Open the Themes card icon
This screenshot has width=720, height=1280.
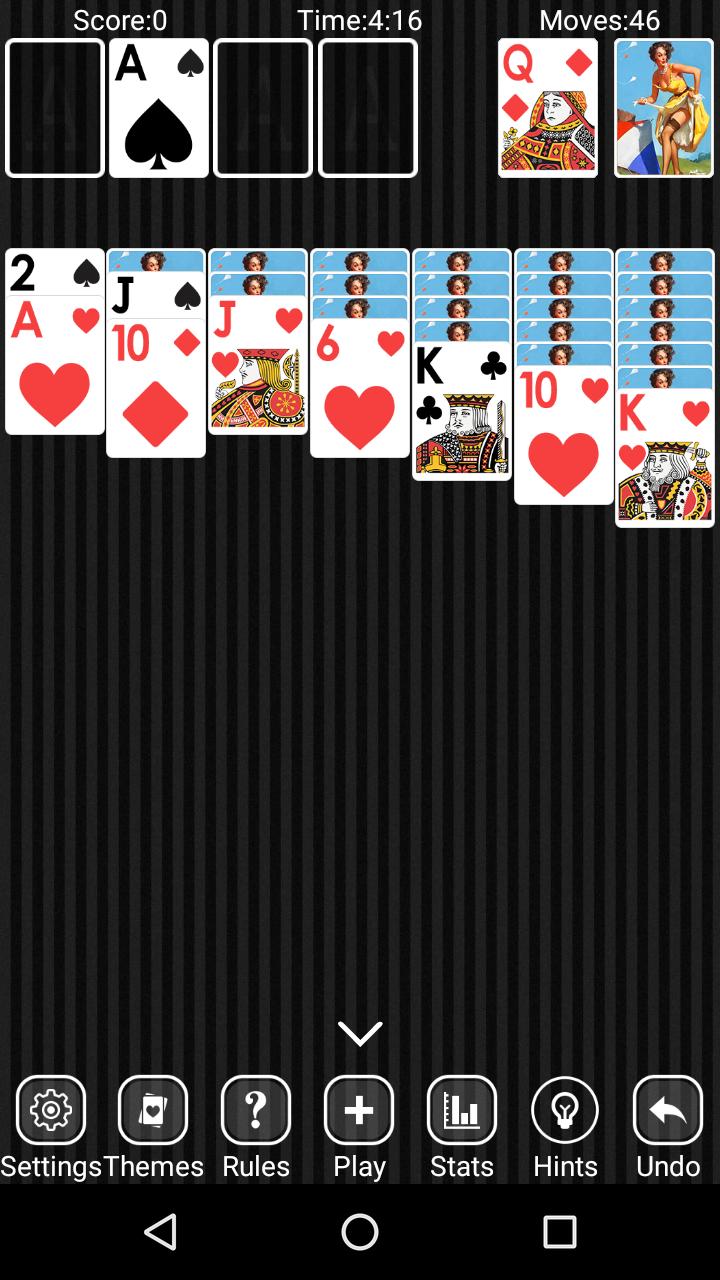pyautogui.click(x=152, y=1110)
